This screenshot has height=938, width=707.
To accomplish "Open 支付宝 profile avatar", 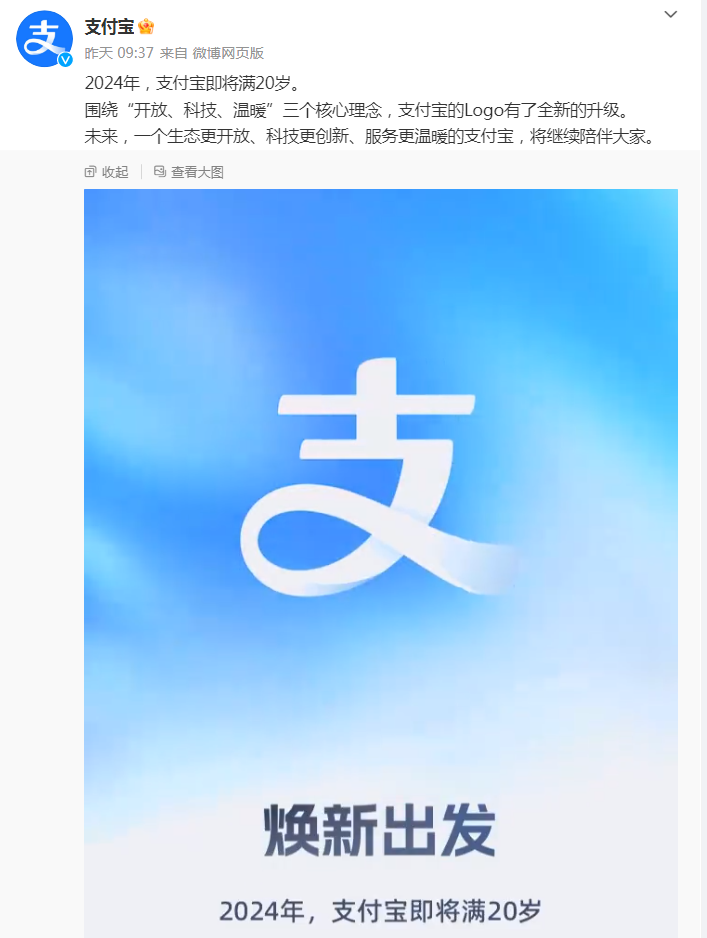I will coord(44,39).
